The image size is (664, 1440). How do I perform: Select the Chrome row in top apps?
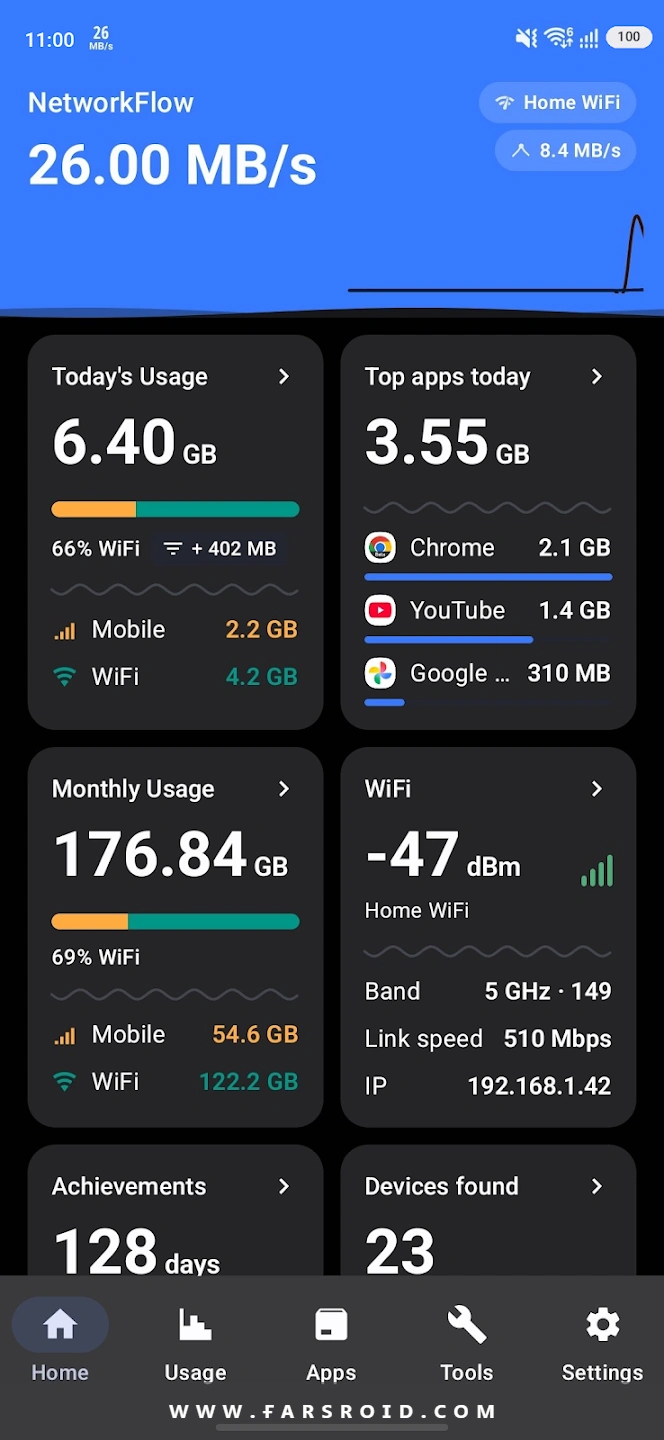tap(488, 553)
